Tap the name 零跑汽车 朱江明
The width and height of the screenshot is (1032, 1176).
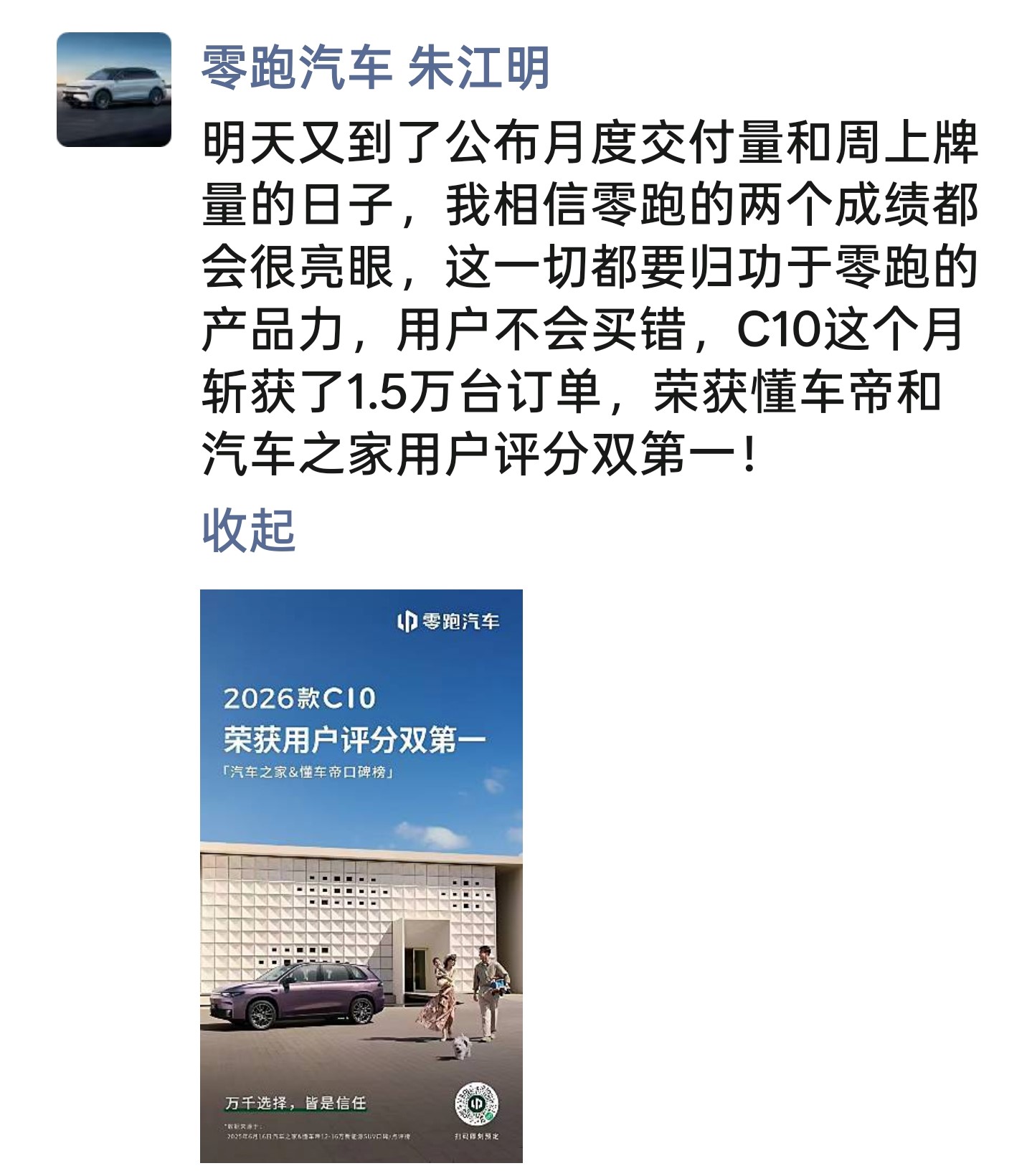(375, 68)
